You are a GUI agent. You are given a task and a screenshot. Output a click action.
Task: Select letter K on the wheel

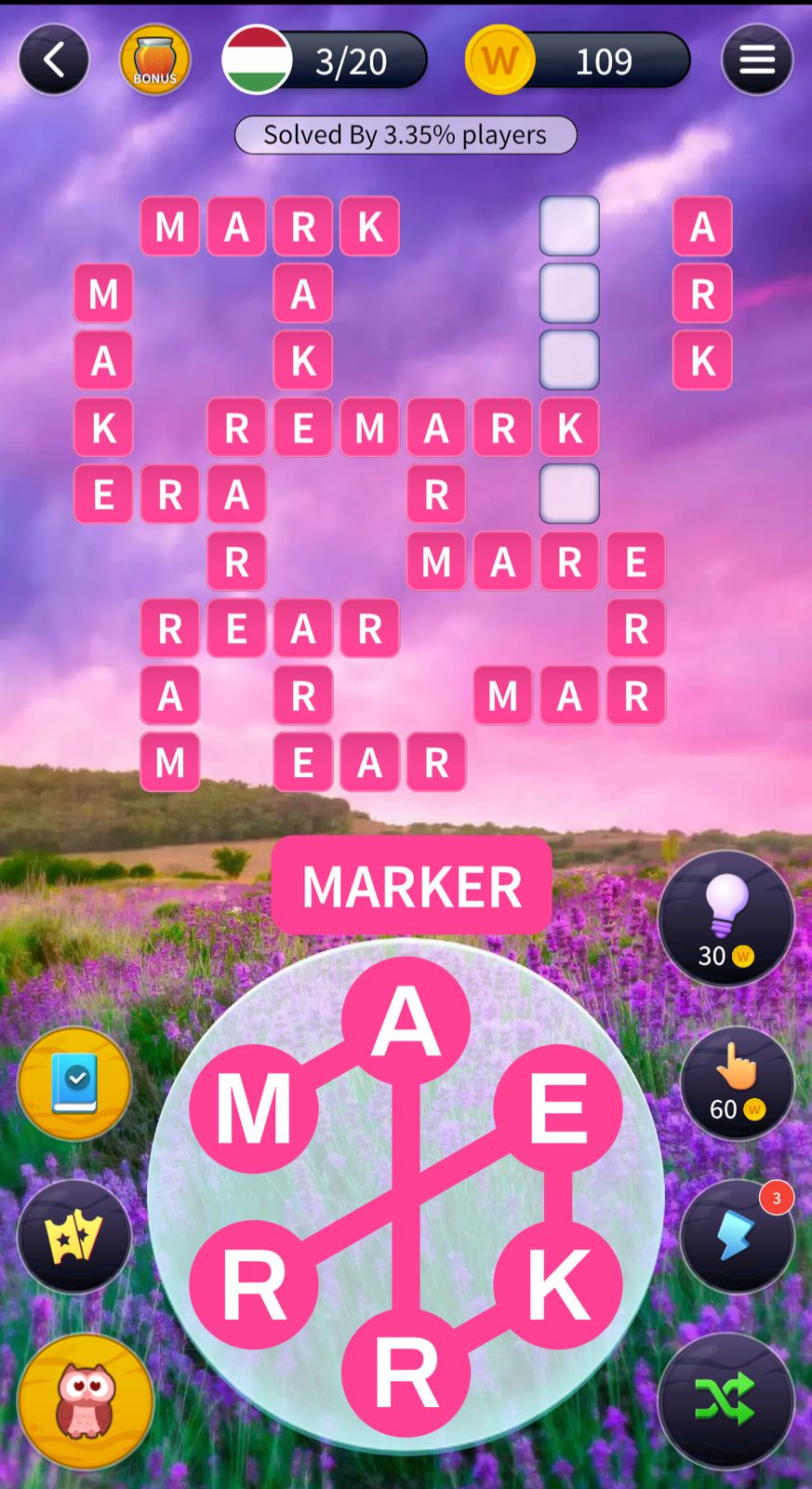coord(557,1284)
